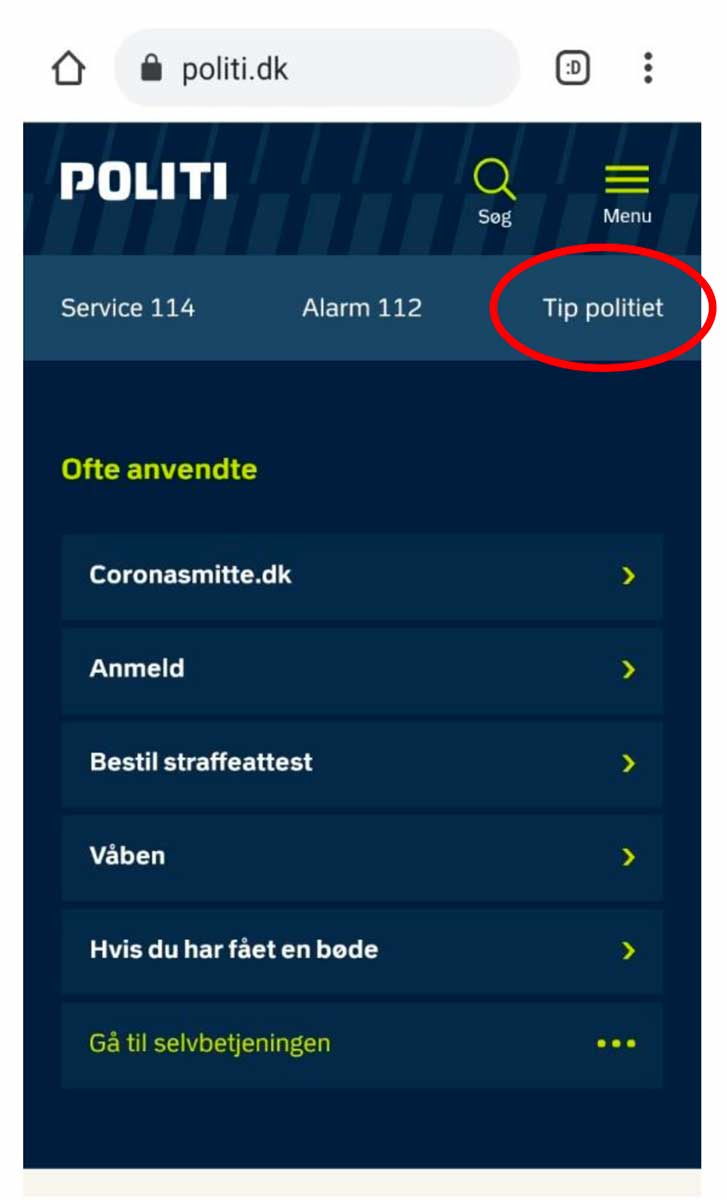Open the Alarm 112 link
The height and width of the screenshot is (1200, 727).
362,308
